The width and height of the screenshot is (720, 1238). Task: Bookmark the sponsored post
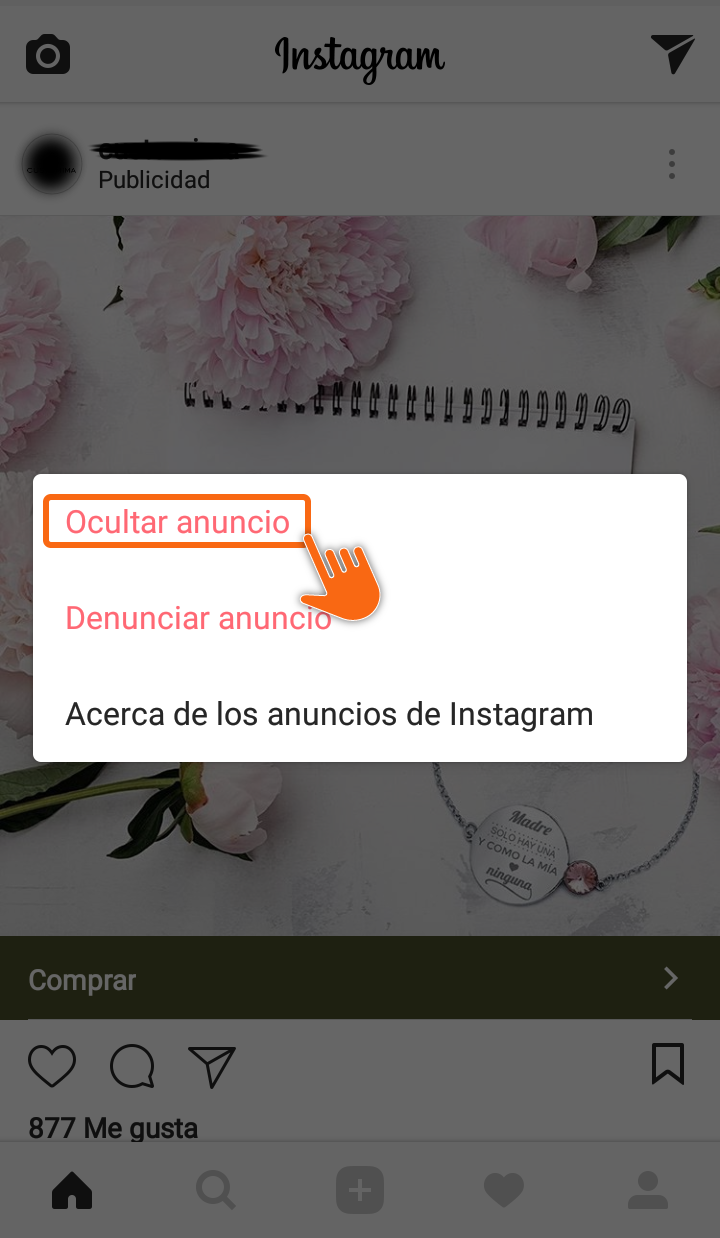[667, 1064]
